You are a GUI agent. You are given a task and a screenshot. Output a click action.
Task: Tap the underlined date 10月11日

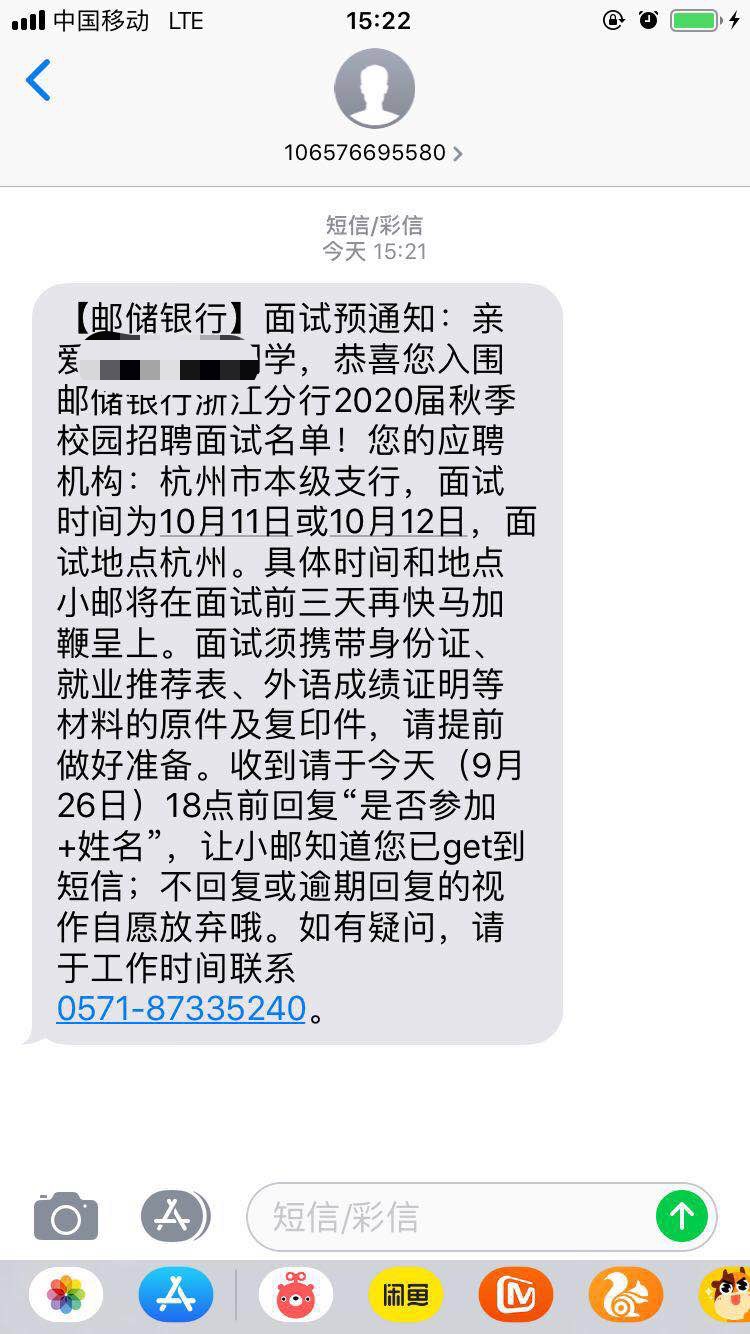224,522
